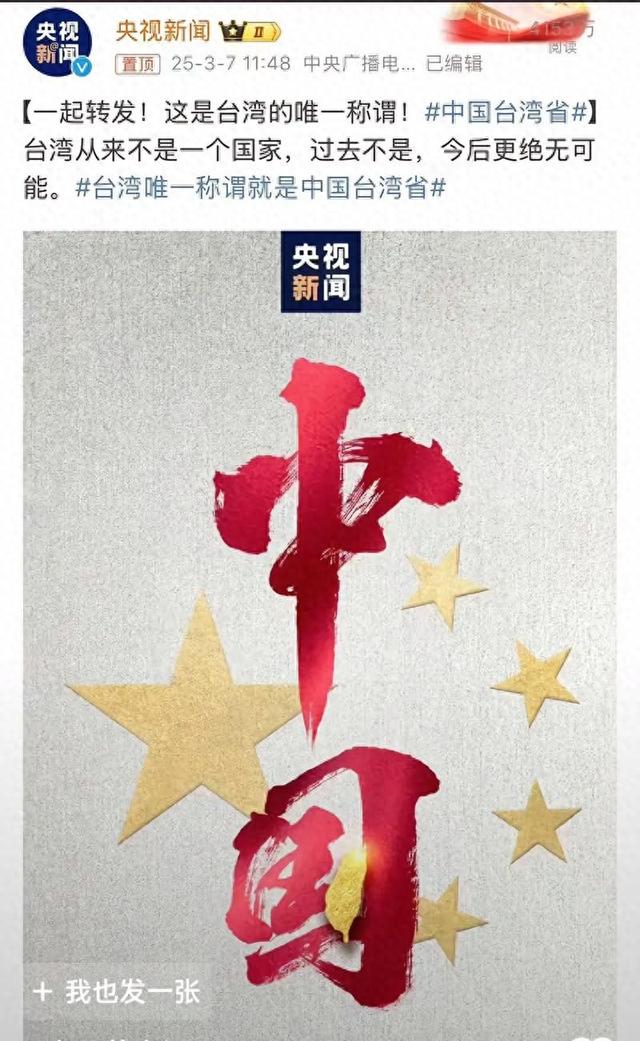This screenshot has height=1041, width=640.
Task: Open the #中国台湾省# hashtag
Action: (x=509, y=112)
